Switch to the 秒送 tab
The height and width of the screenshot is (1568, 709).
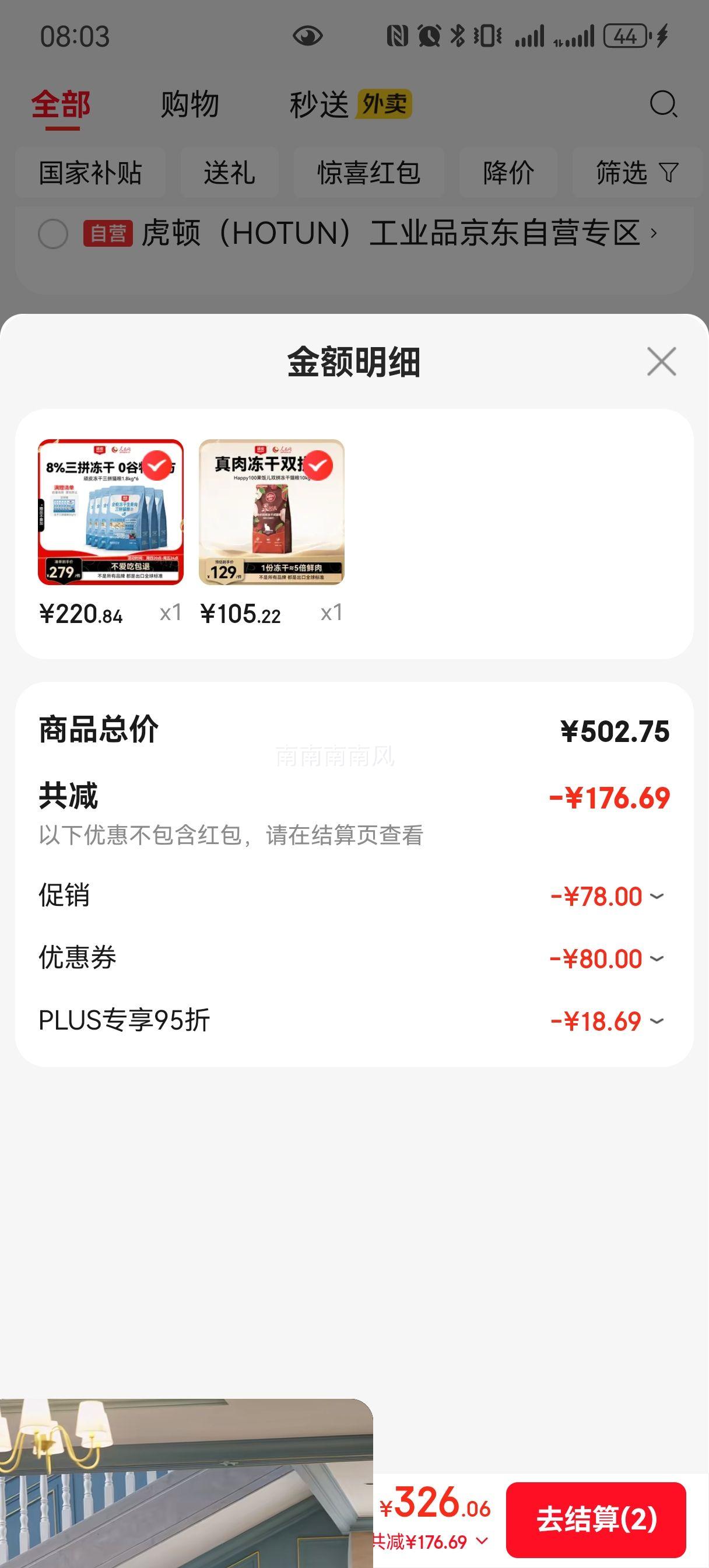tap(319, 104)
